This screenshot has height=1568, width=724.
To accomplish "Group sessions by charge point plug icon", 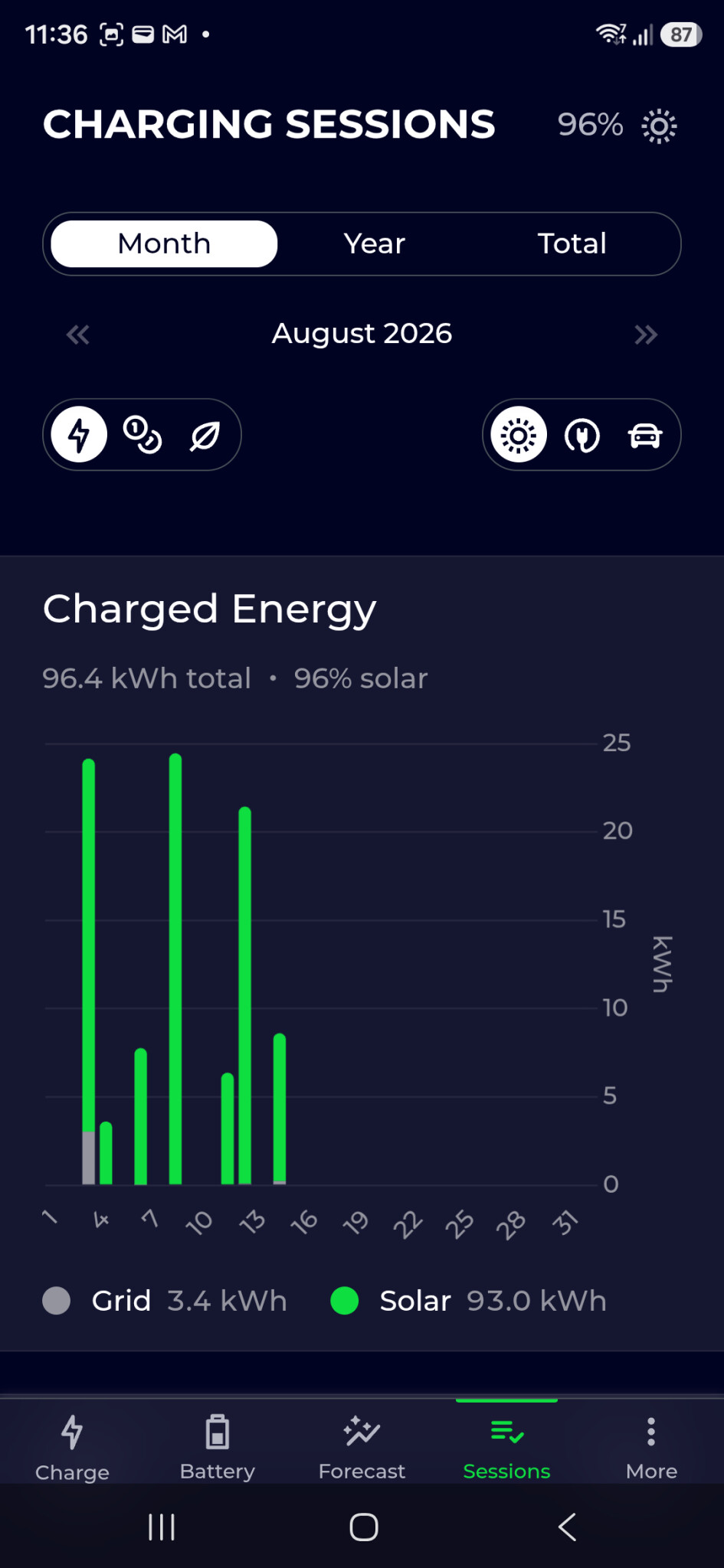I will [582, 435].
